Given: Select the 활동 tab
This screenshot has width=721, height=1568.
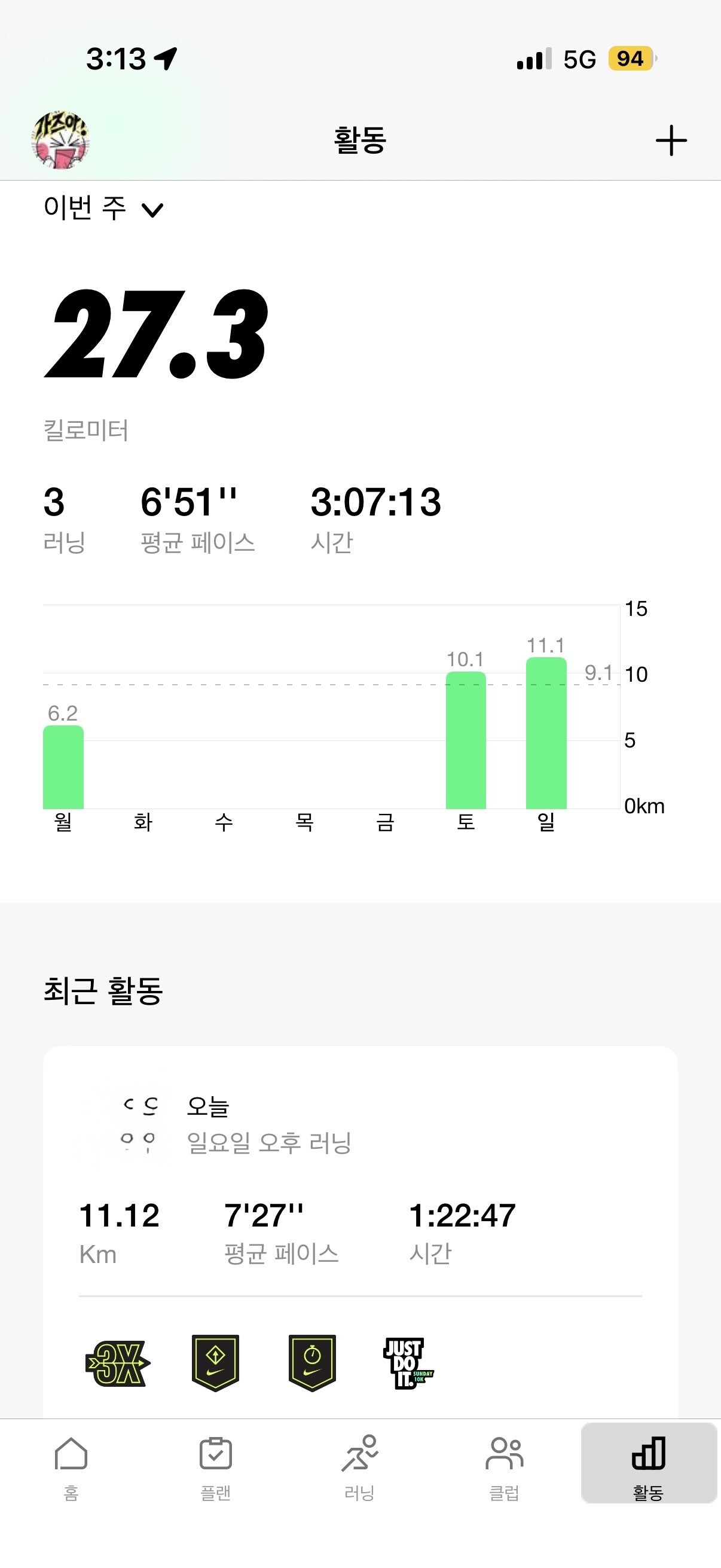Looking at the screenshot, I should click(x=648, y=1467).
